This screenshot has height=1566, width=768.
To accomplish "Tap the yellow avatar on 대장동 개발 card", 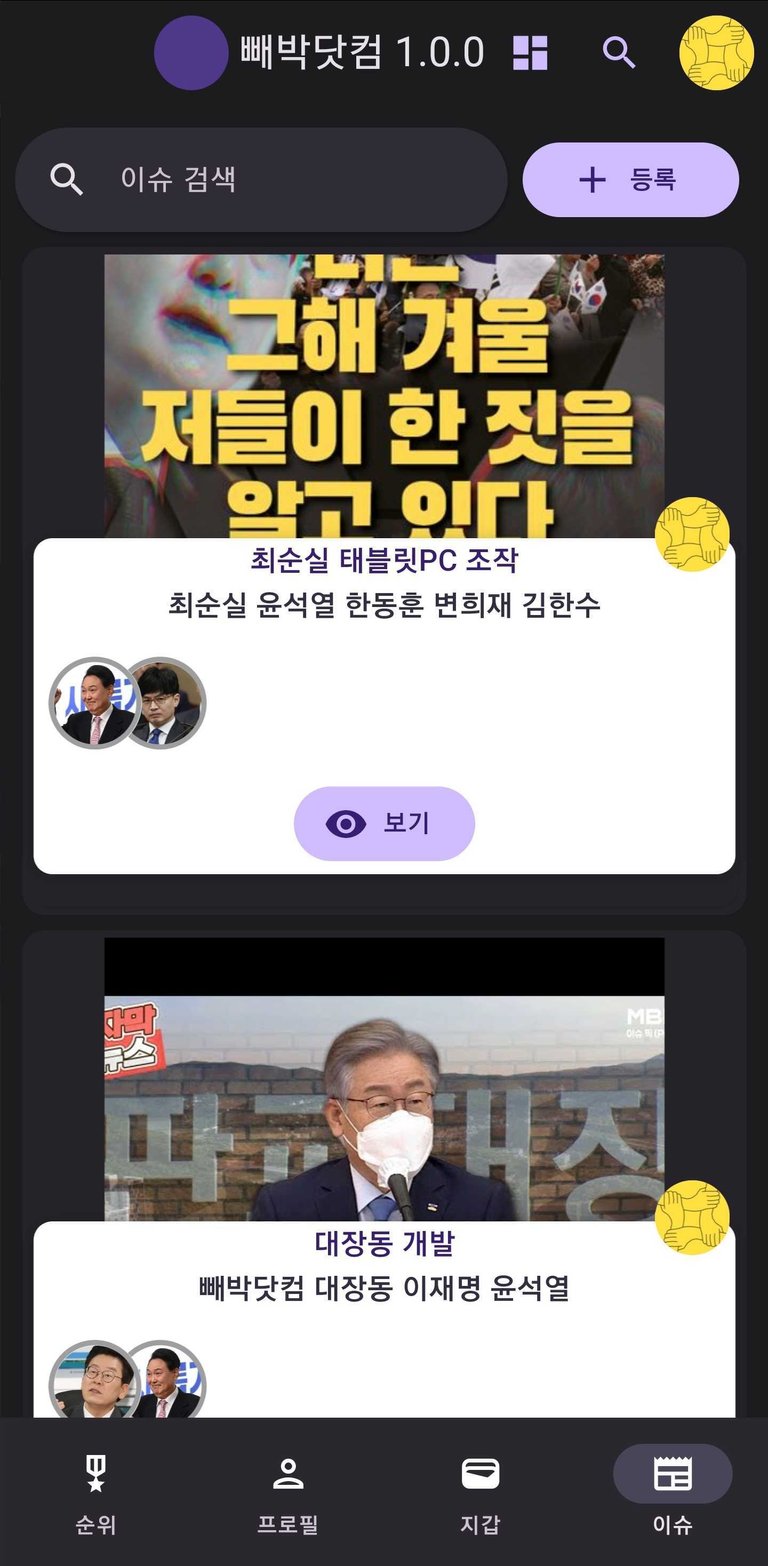I will click(x=692, y=1218).
